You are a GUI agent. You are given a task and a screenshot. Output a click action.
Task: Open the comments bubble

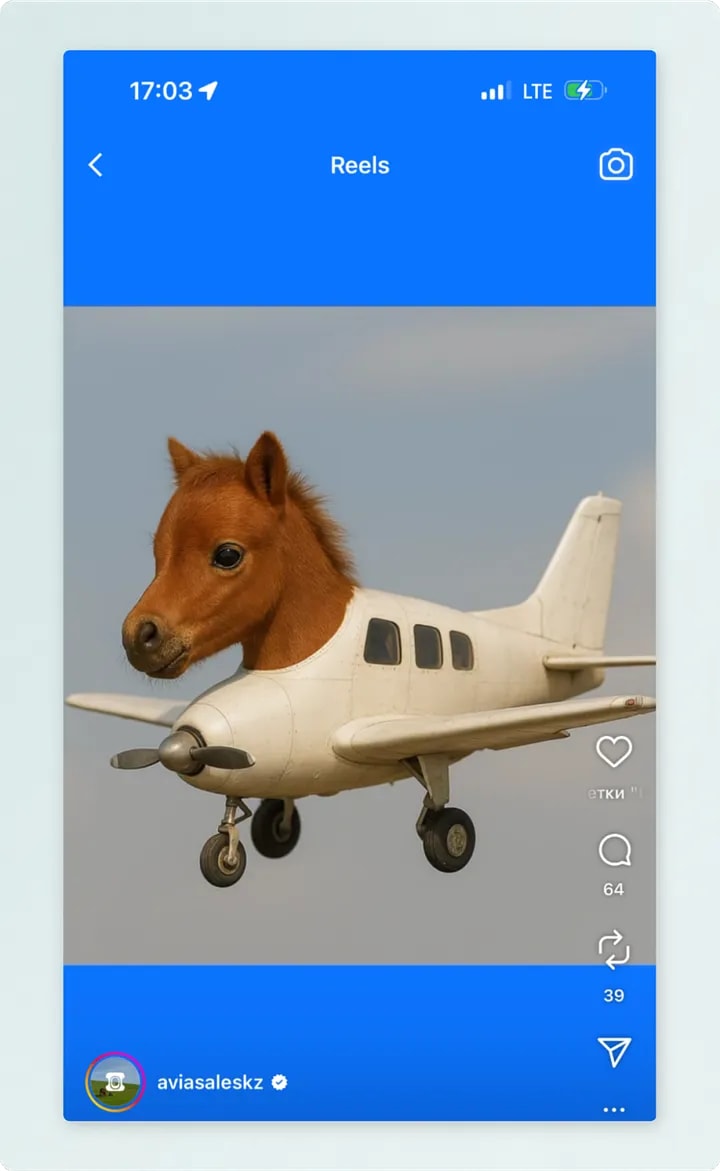[615, 850]
